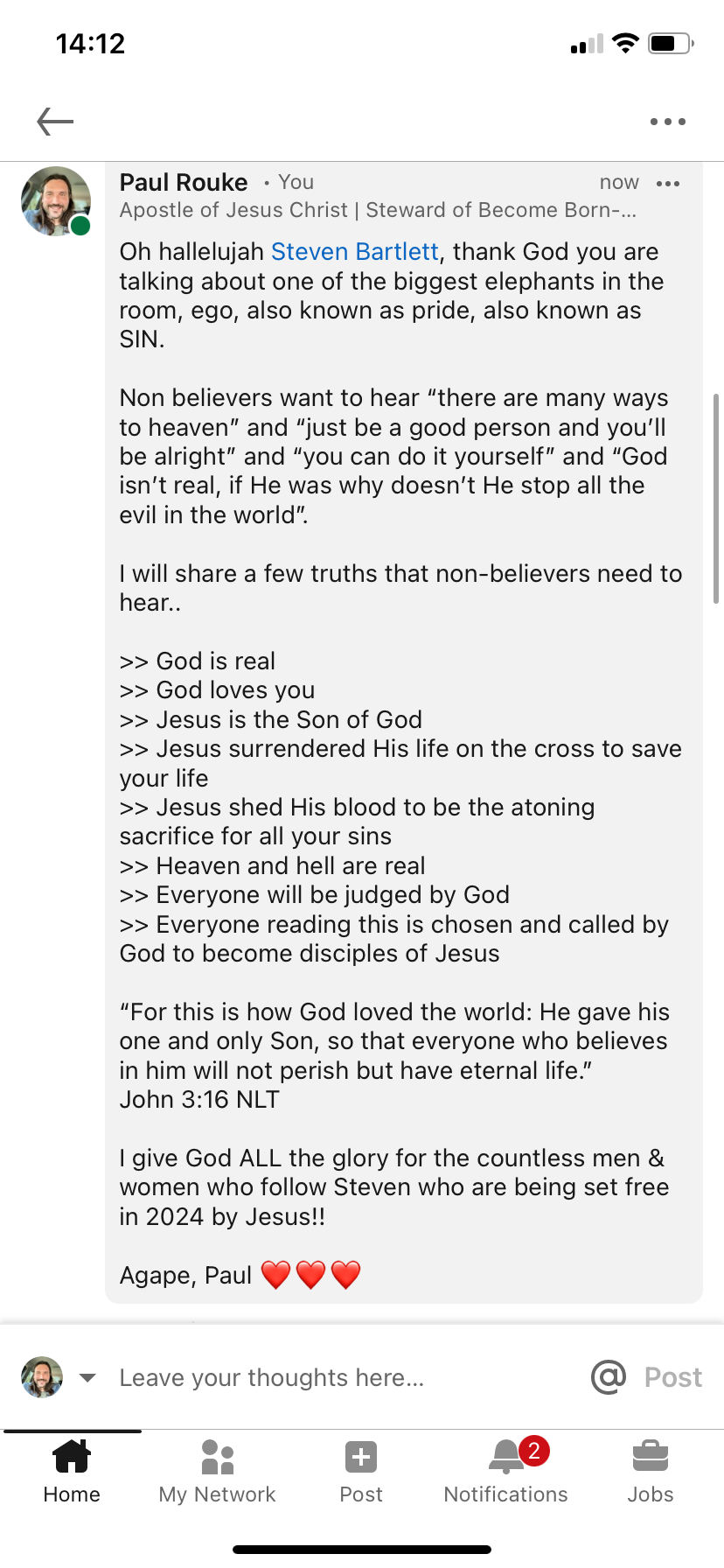Mention someone with the @ icon
The image size is (724, 1568).
point(609,1377)
